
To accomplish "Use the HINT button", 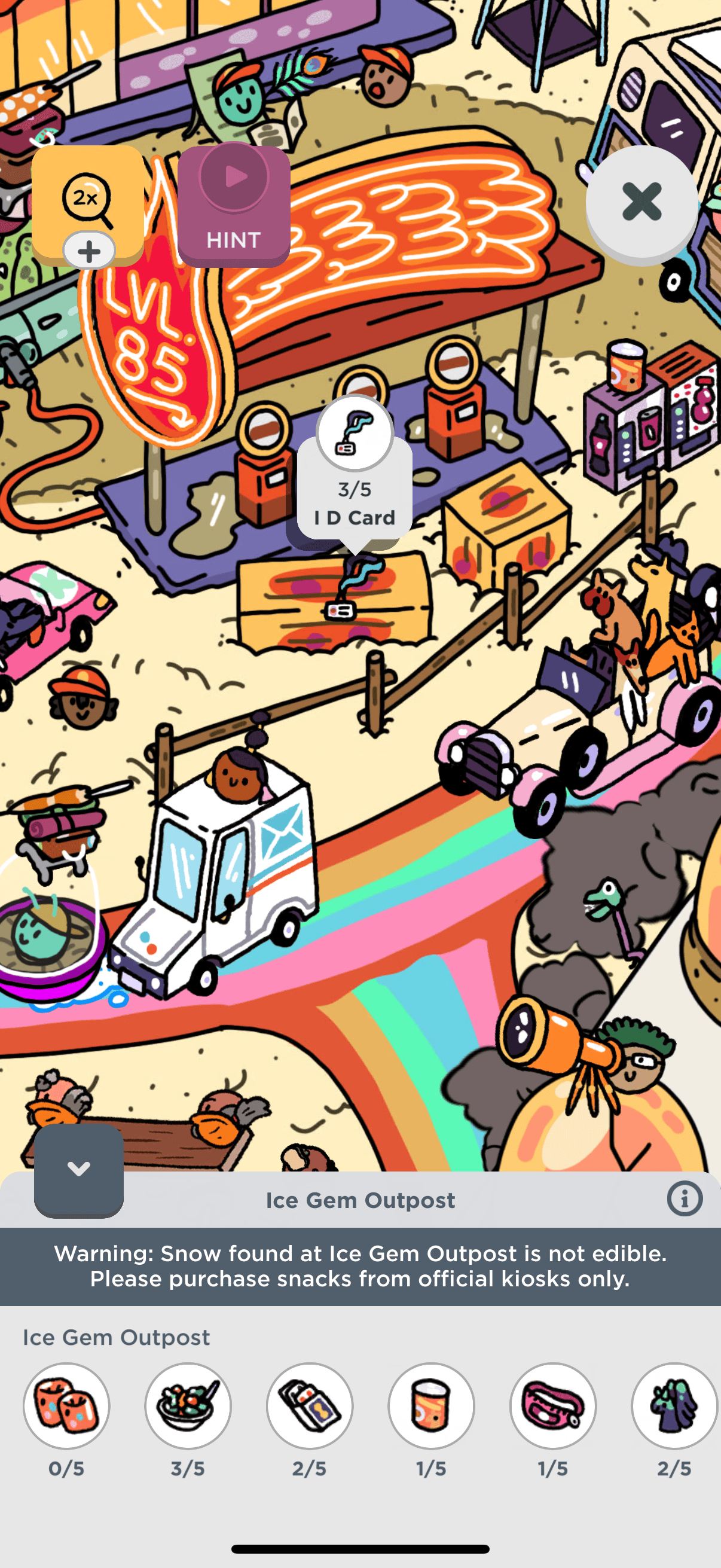I will (234, 206).
